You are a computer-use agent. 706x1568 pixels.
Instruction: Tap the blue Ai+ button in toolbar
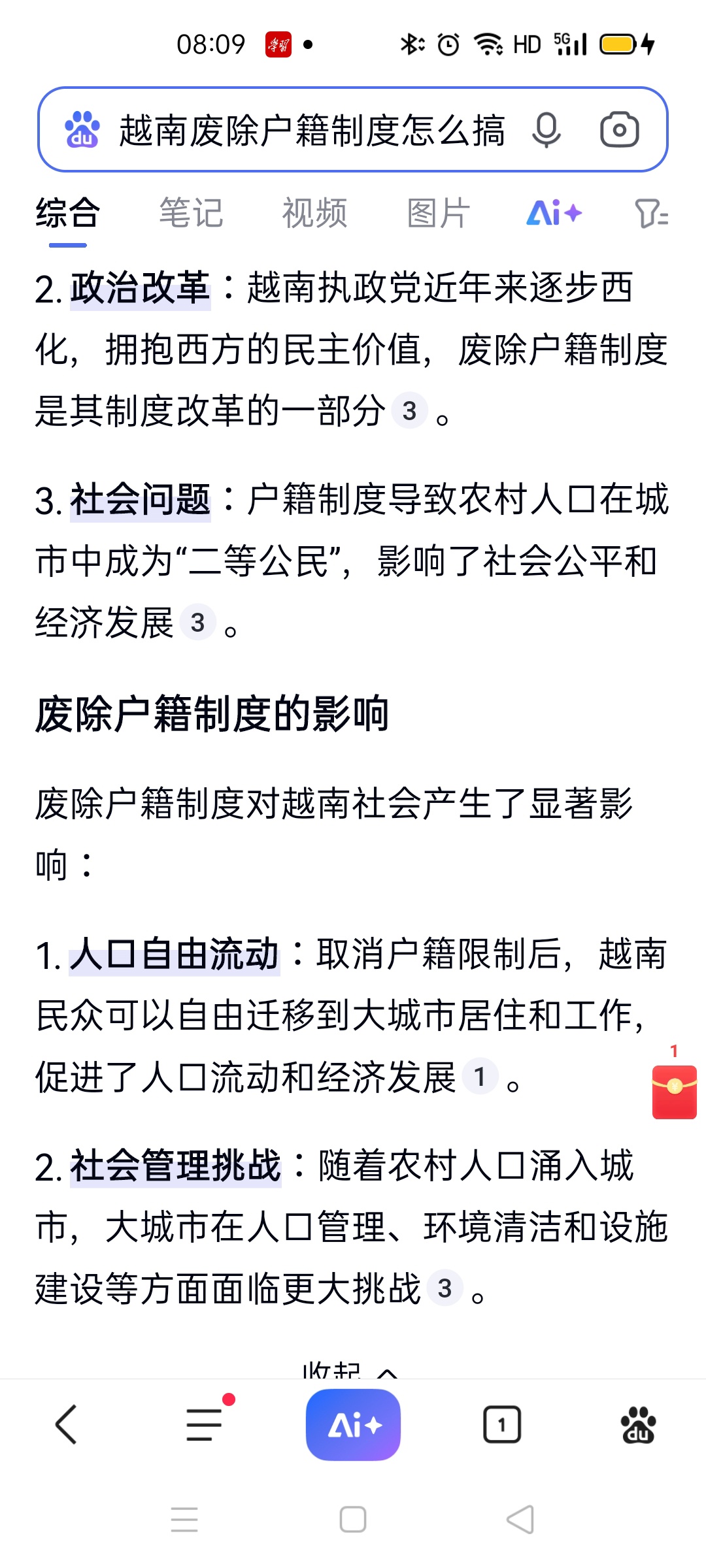tap(353, 1424)
